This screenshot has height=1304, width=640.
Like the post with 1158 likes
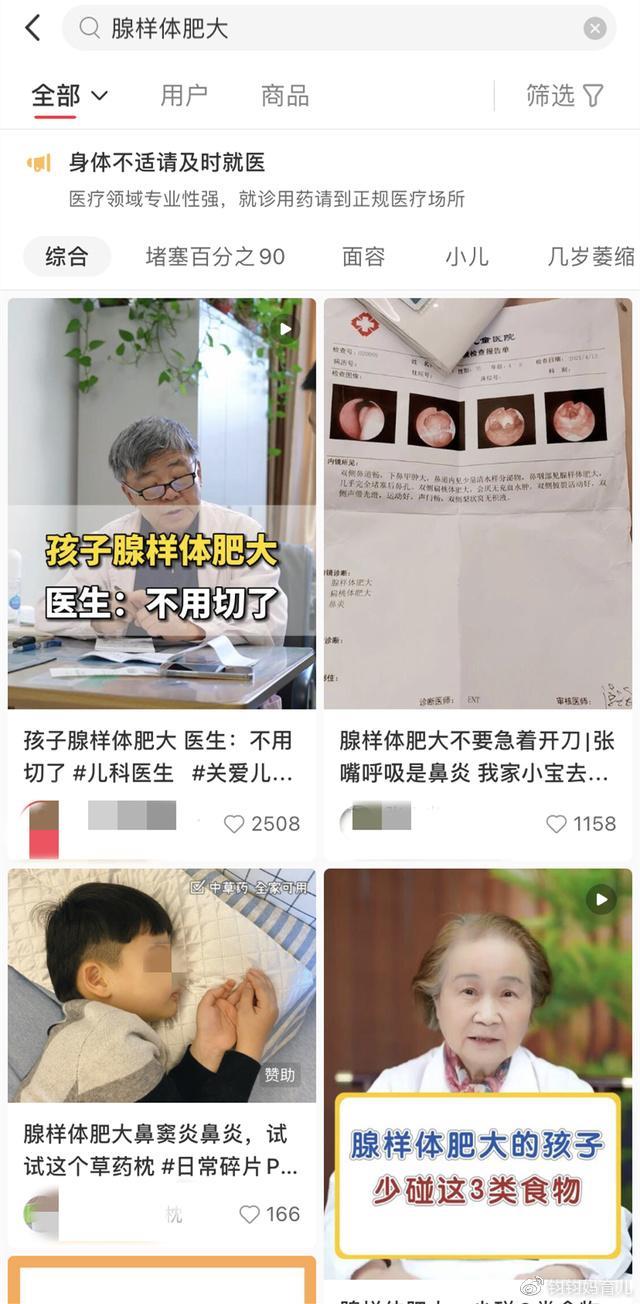[556, 824]
